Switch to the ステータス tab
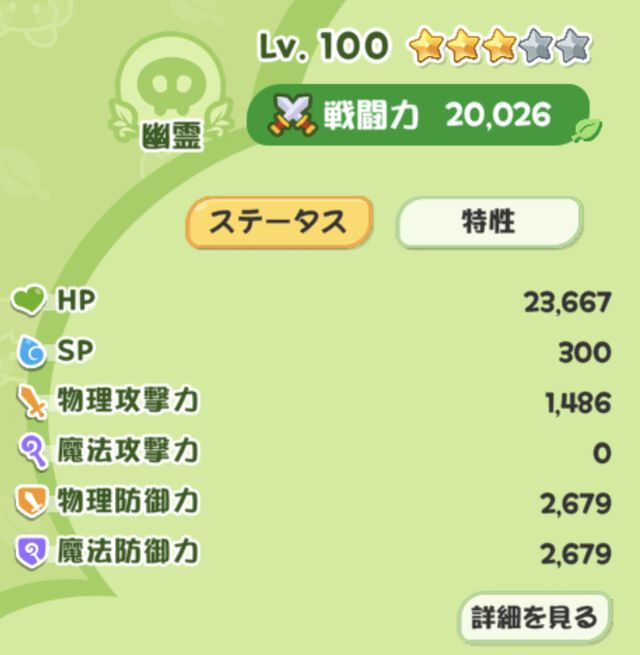 coord(278,222)
